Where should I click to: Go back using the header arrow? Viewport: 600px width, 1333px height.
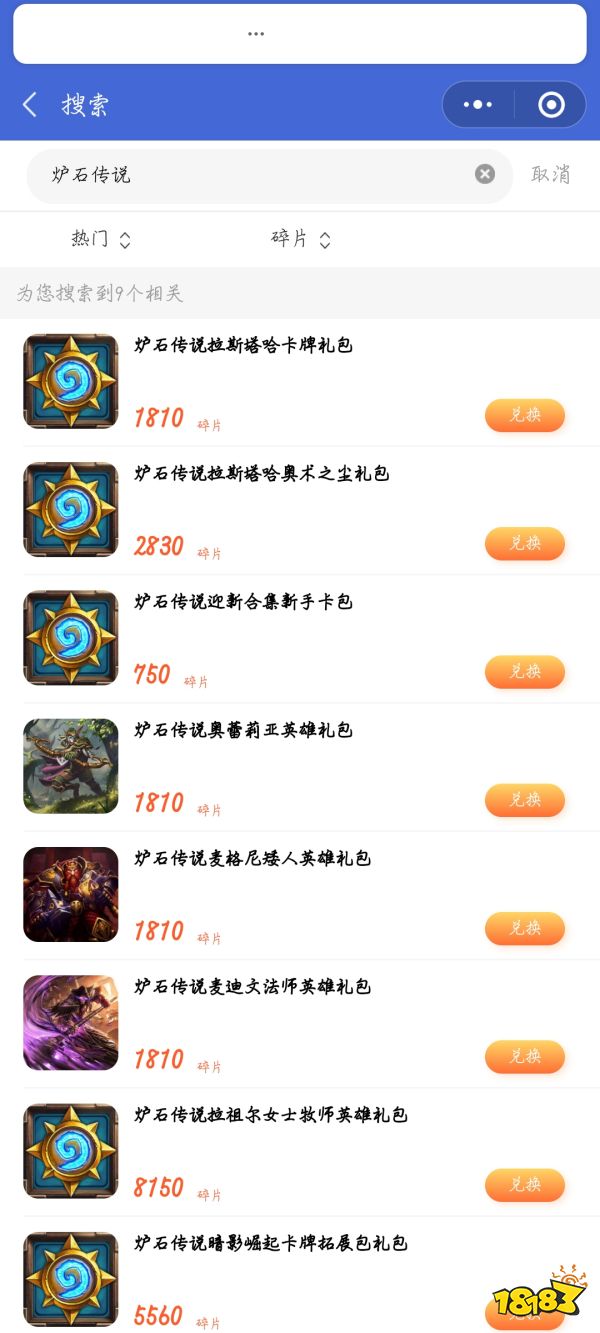pyautogui.click(x=30, y=104)
